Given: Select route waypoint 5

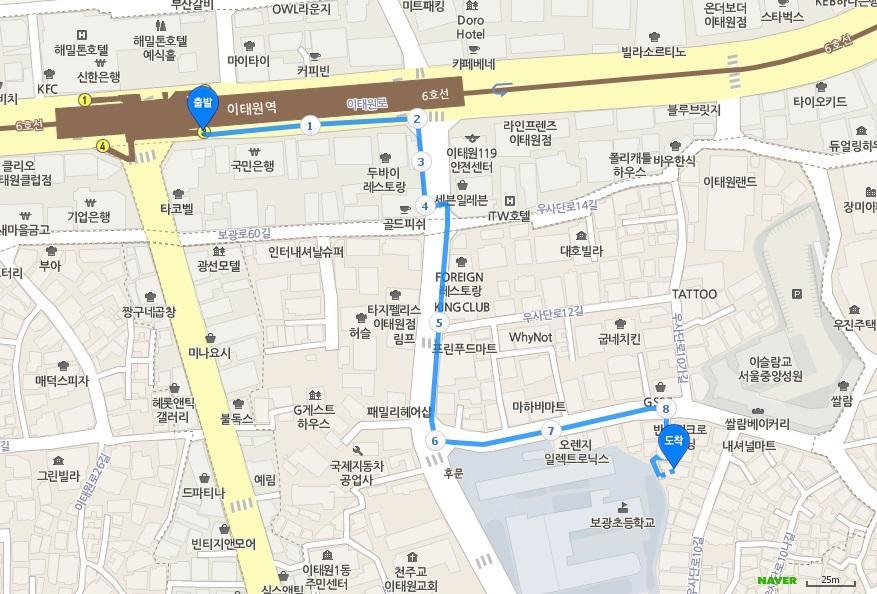Looking at the screenshot, I should pos(438,323).
